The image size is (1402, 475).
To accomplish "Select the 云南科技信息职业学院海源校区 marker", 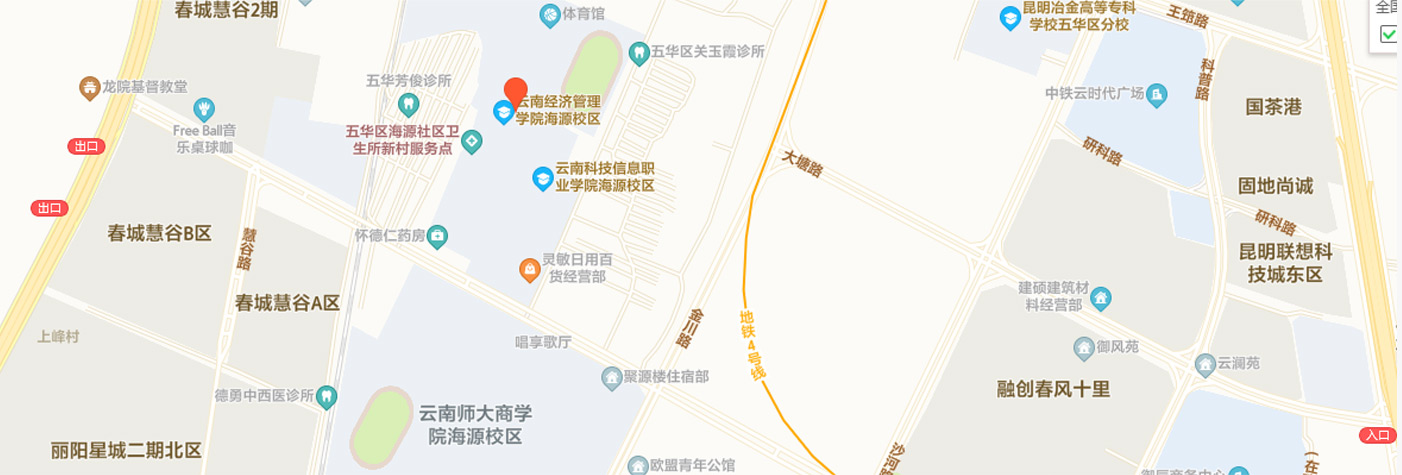I will (x=541, y=178).
